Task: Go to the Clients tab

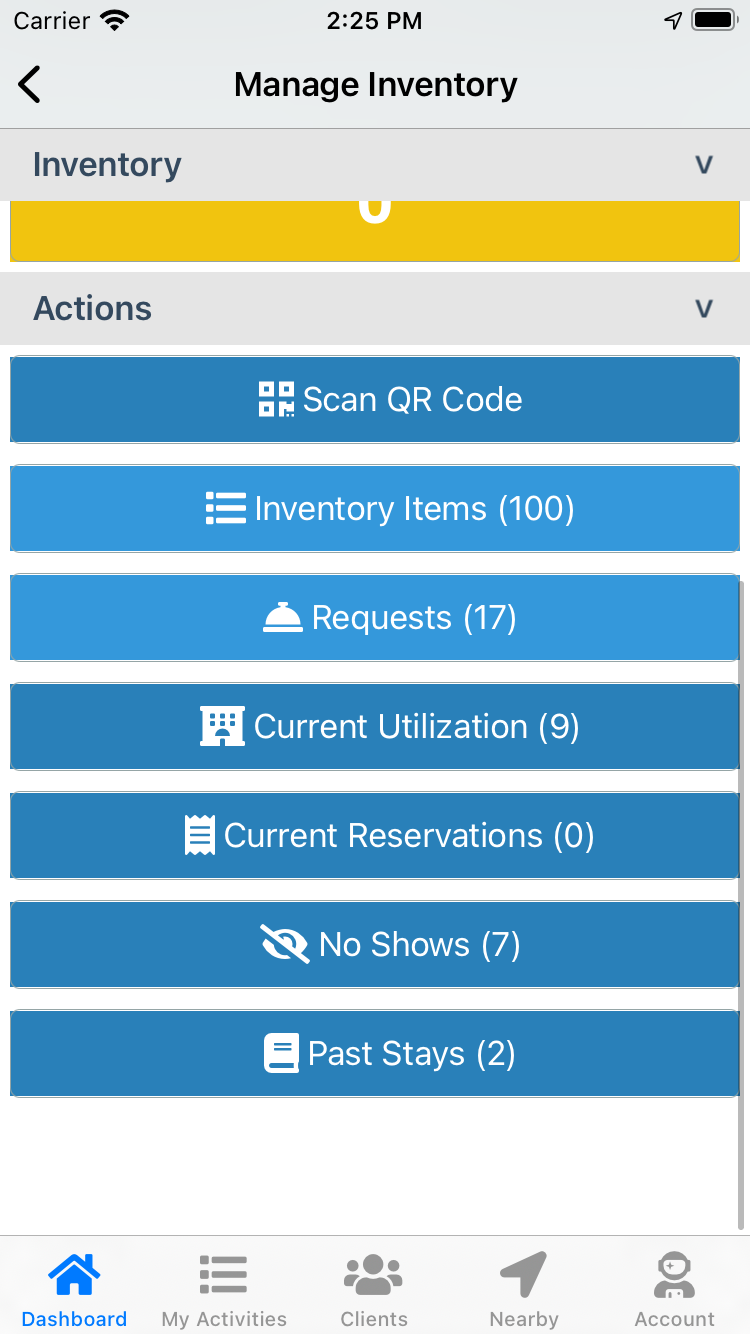Action: pyautogui.click(x=374, y=1290)
